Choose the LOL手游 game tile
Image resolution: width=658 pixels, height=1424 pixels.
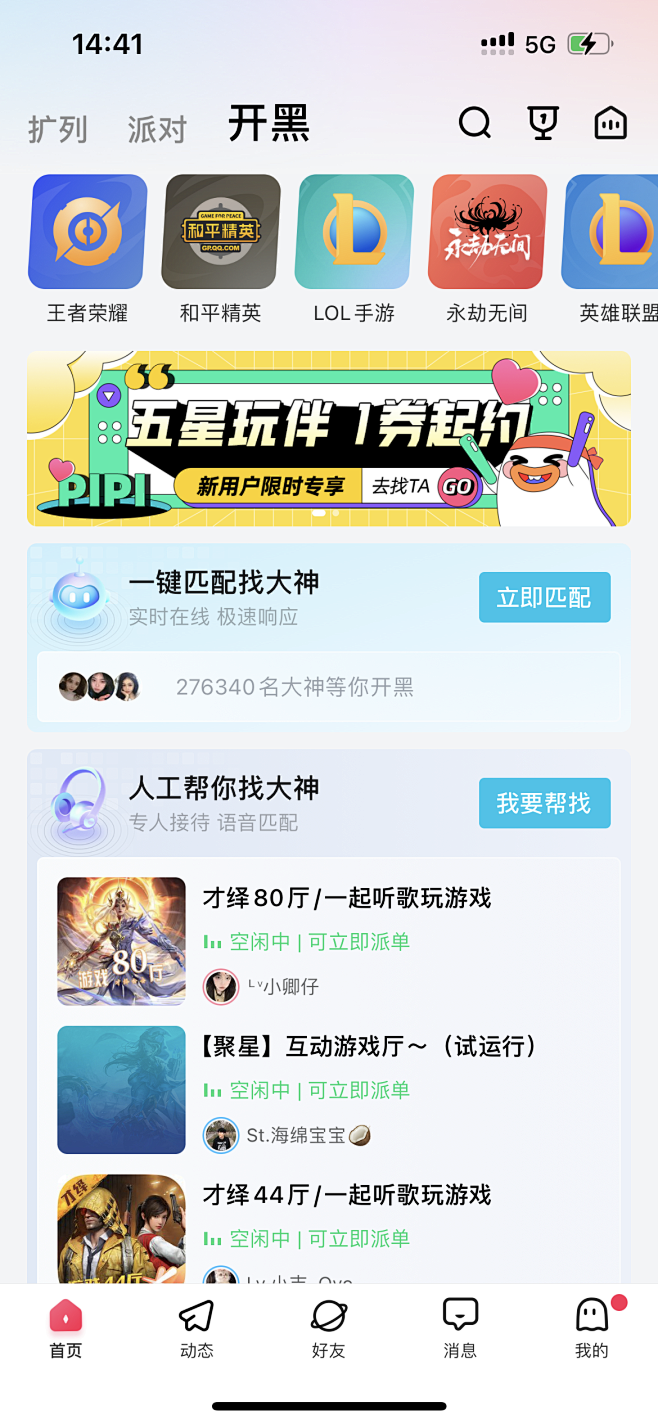click(354, 248)
